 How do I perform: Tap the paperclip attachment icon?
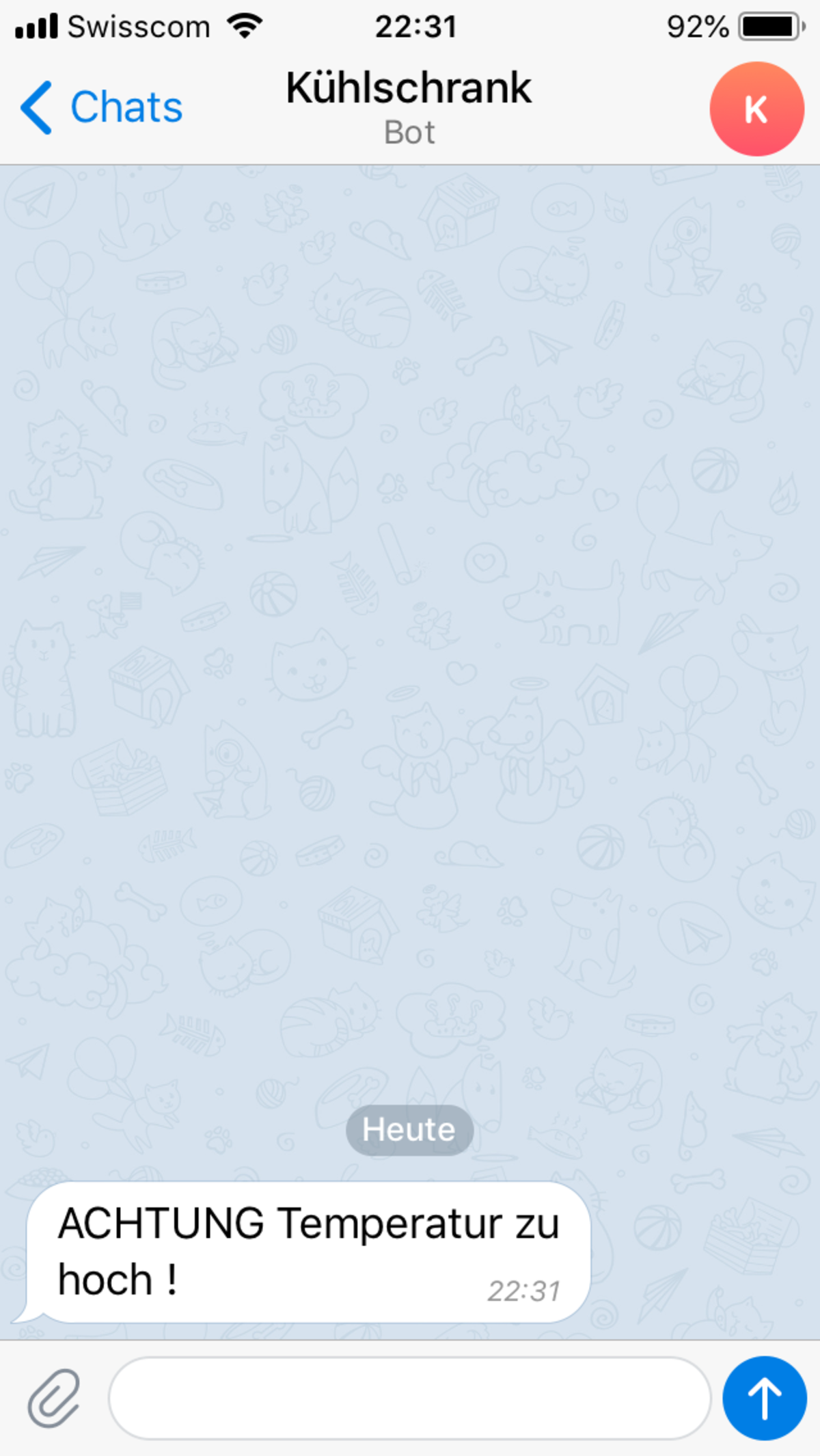coord(54,1398)
